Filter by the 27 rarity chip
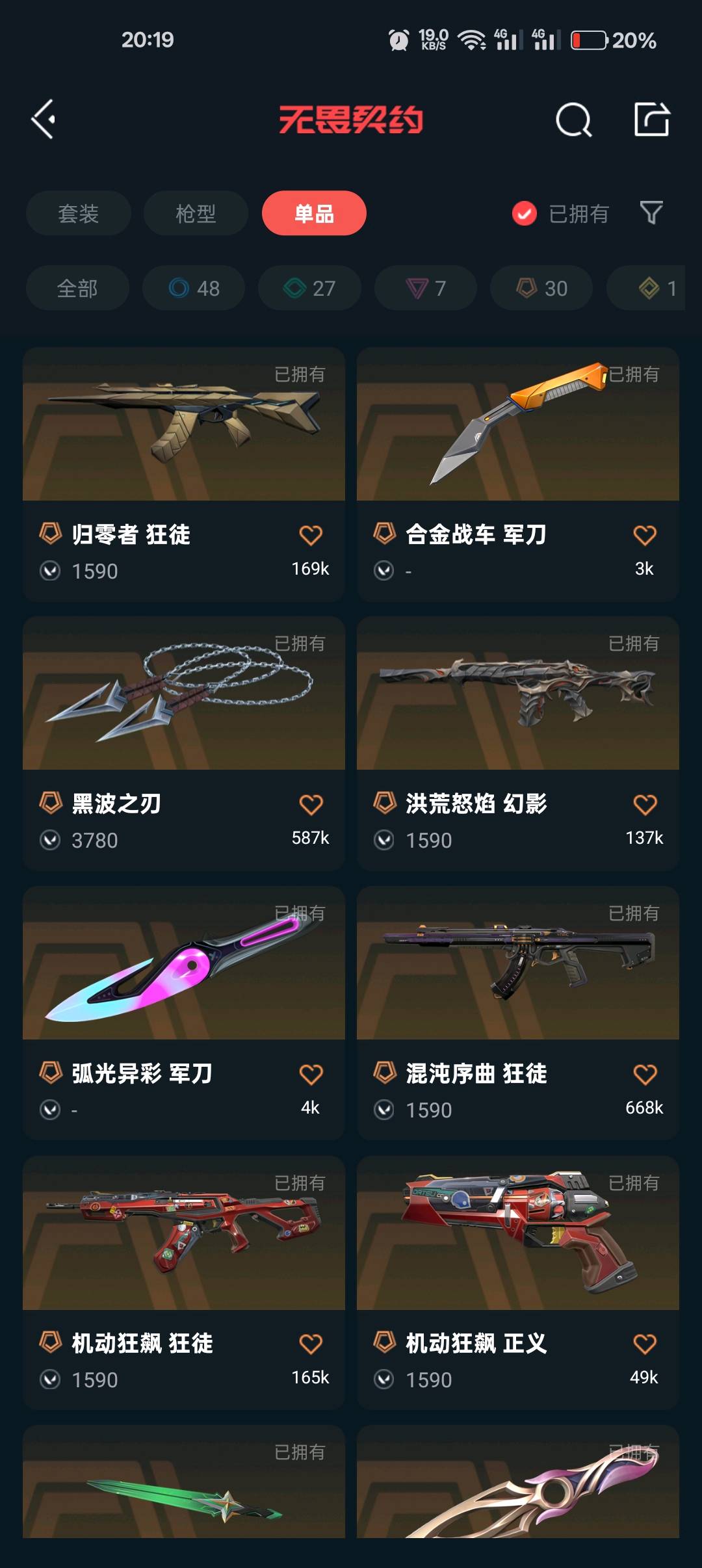Viewport: 702px width, 1568px height. [x=309, y=288]
